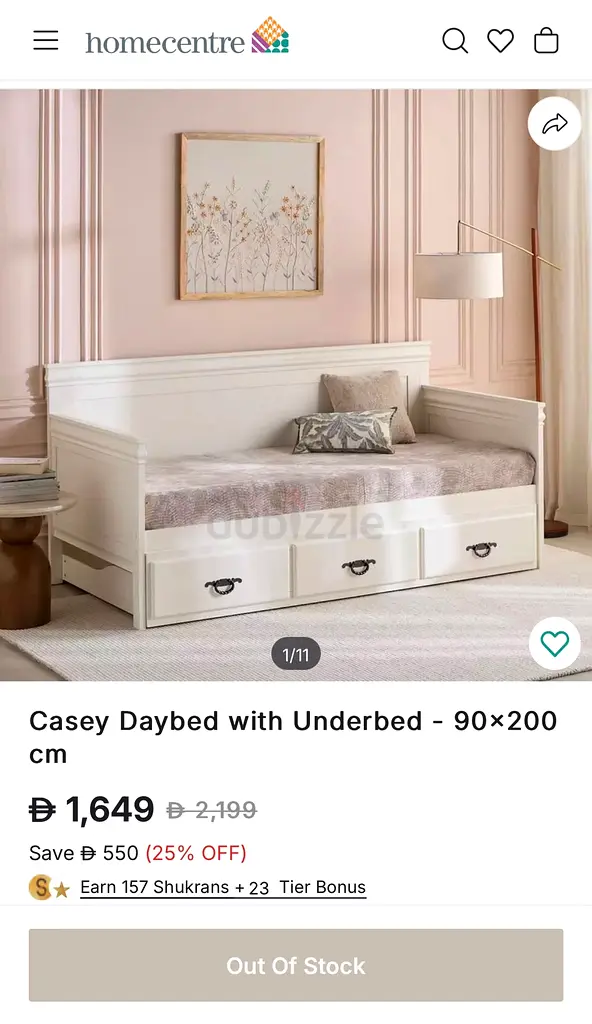The width and height of the screenshot is (592, 1024).
Task: Open the hamburger menu
Action: (46, 40)
